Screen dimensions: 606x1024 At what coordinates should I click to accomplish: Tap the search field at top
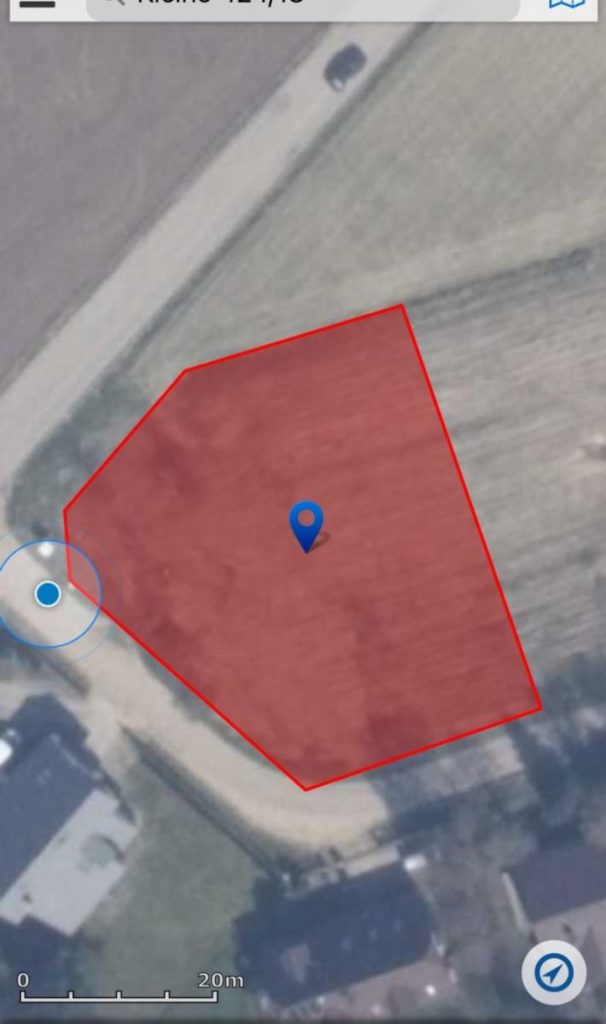[x=300, y=6]
